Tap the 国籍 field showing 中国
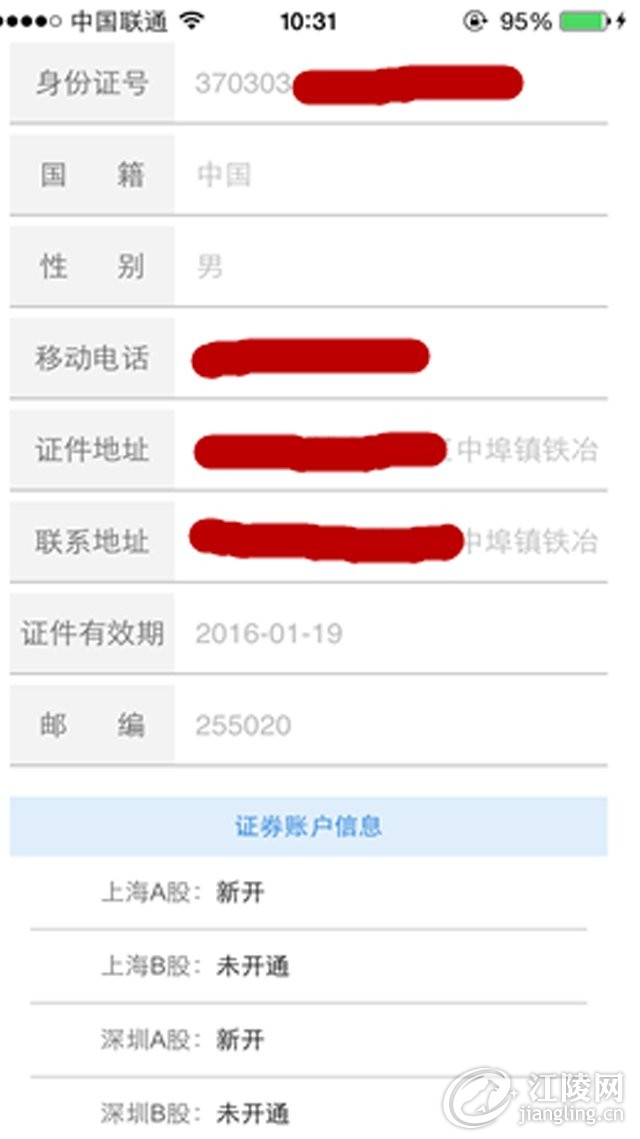The image size is (640, 1139). coord(390,175)
